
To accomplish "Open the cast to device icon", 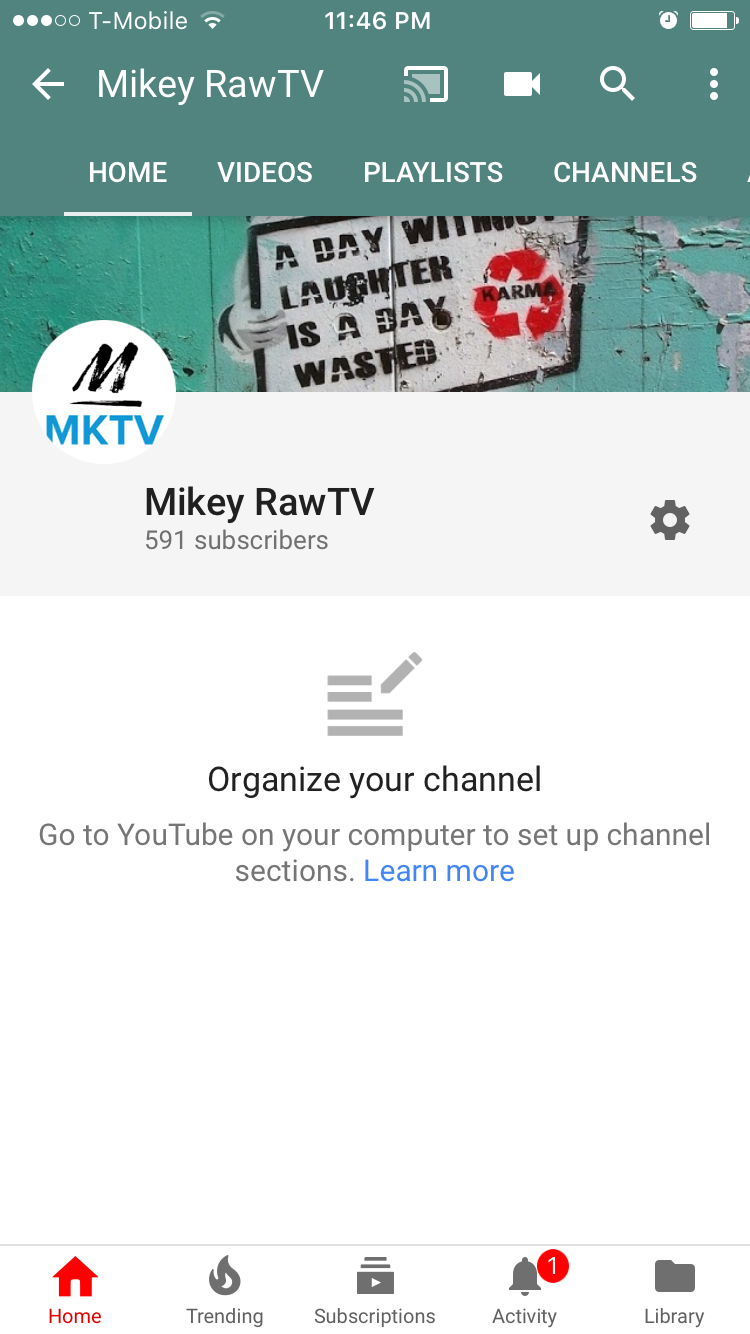I will (x=425, y=85).
